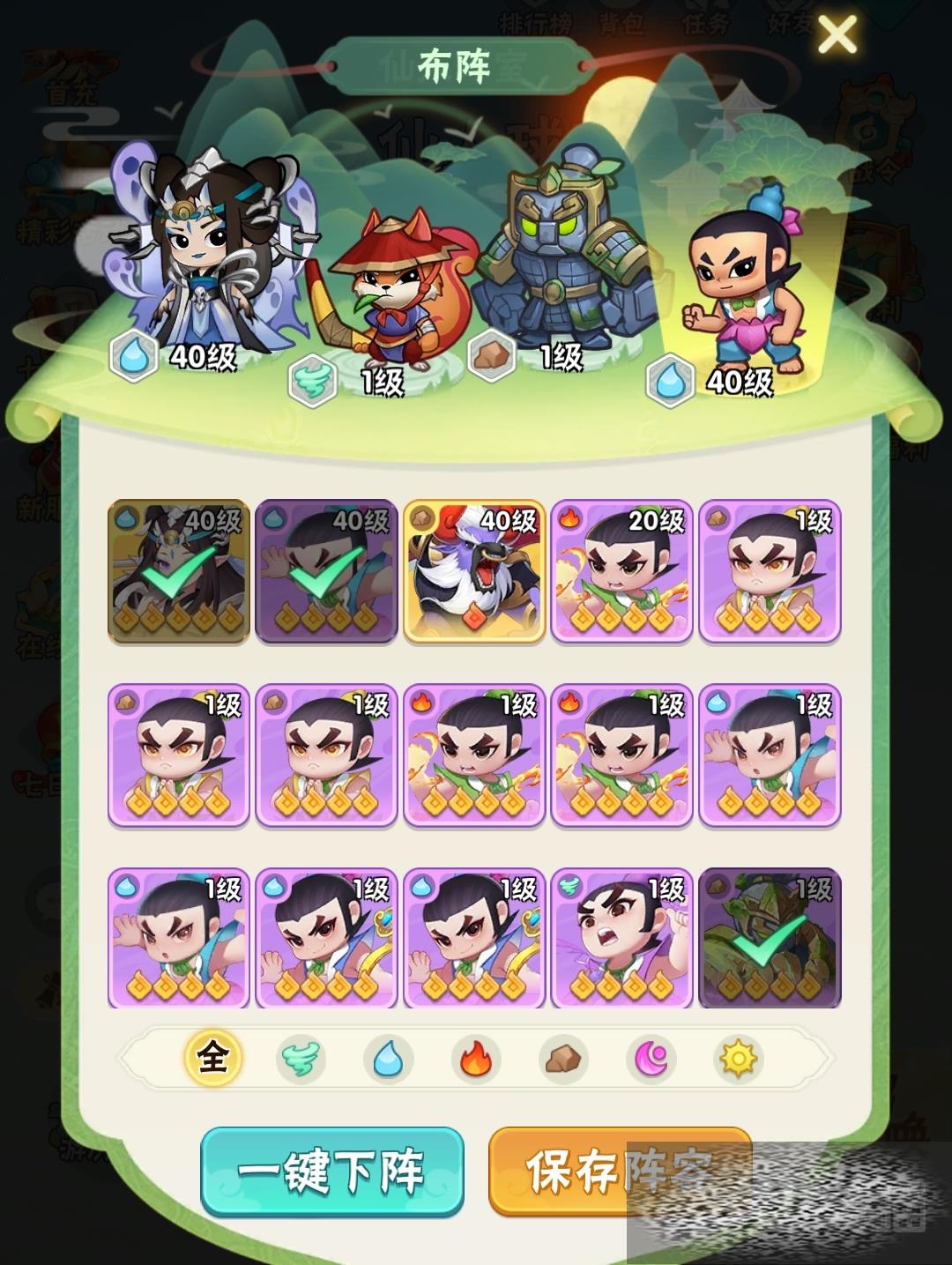Filter heroes by wind element
The image size is (952, 1265).
click(x=301, y=1058)
